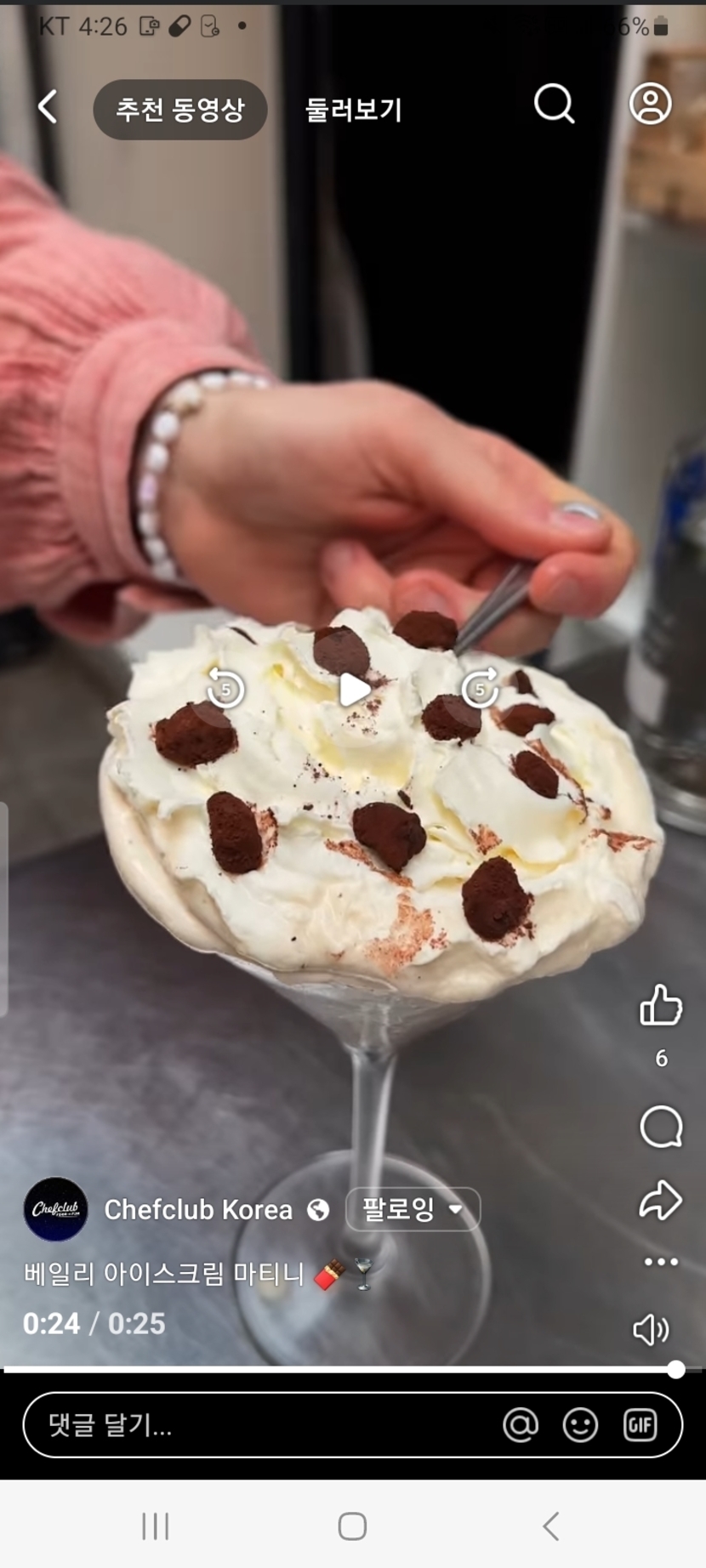This screenshot has height=1568, width=706.
Task: Like this video with thumbs up
Action: click(660, 1006)
